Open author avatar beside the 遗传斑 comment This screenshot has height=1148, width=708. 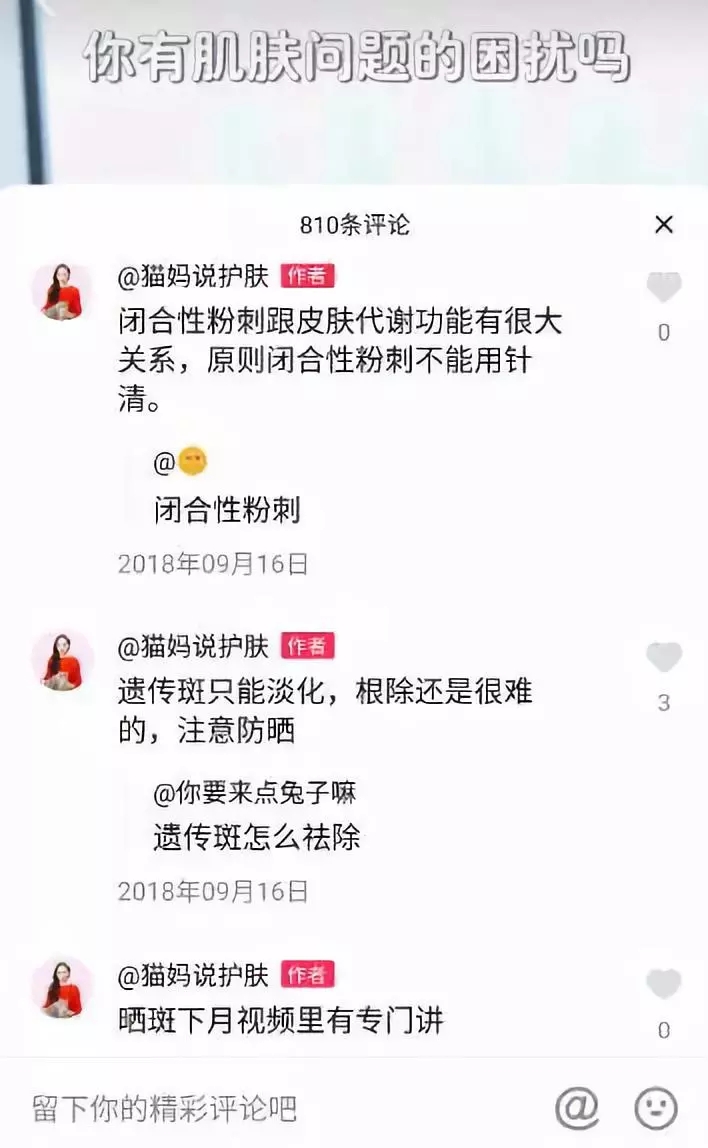[x=63, y=661]
